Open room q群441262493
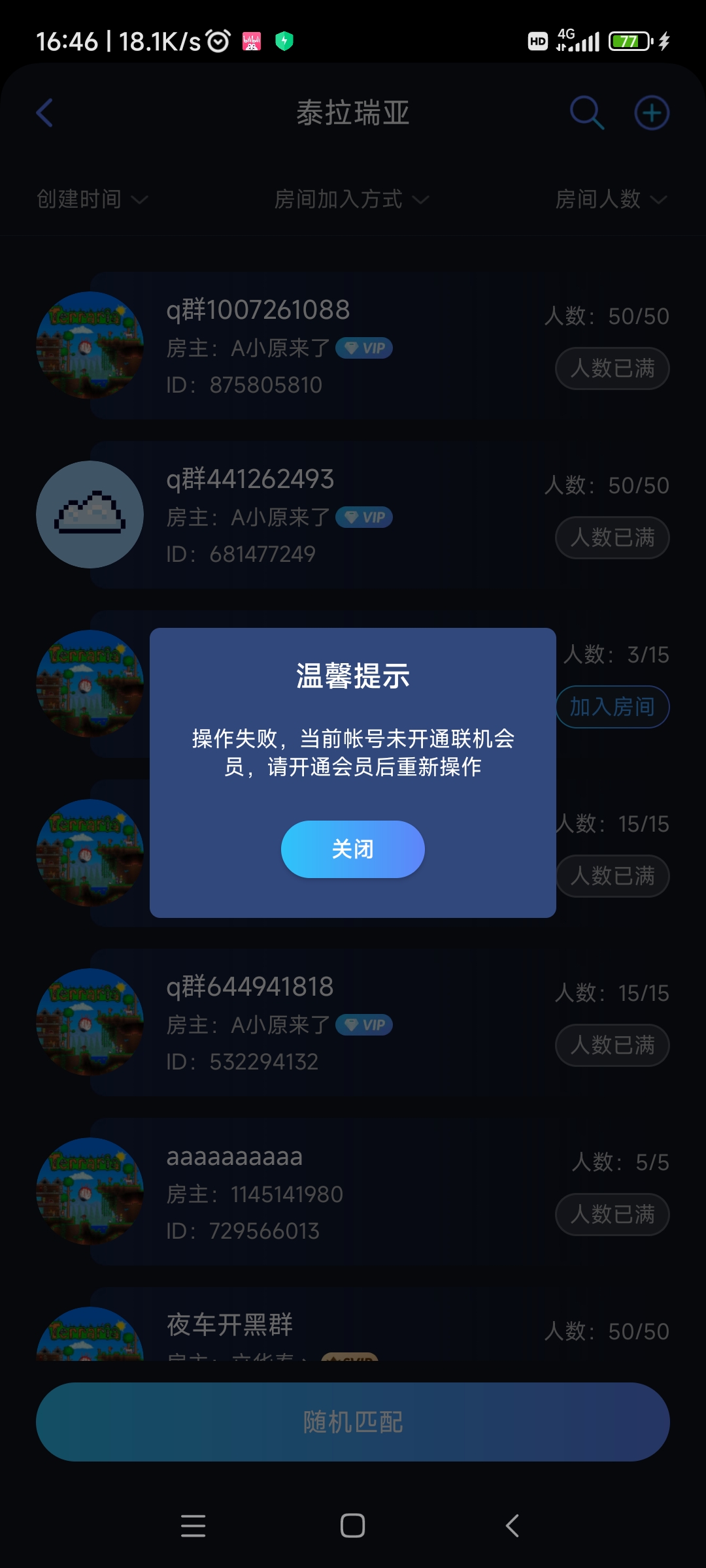This screenshot has width=706, height=1568. [x=314, y=515]
